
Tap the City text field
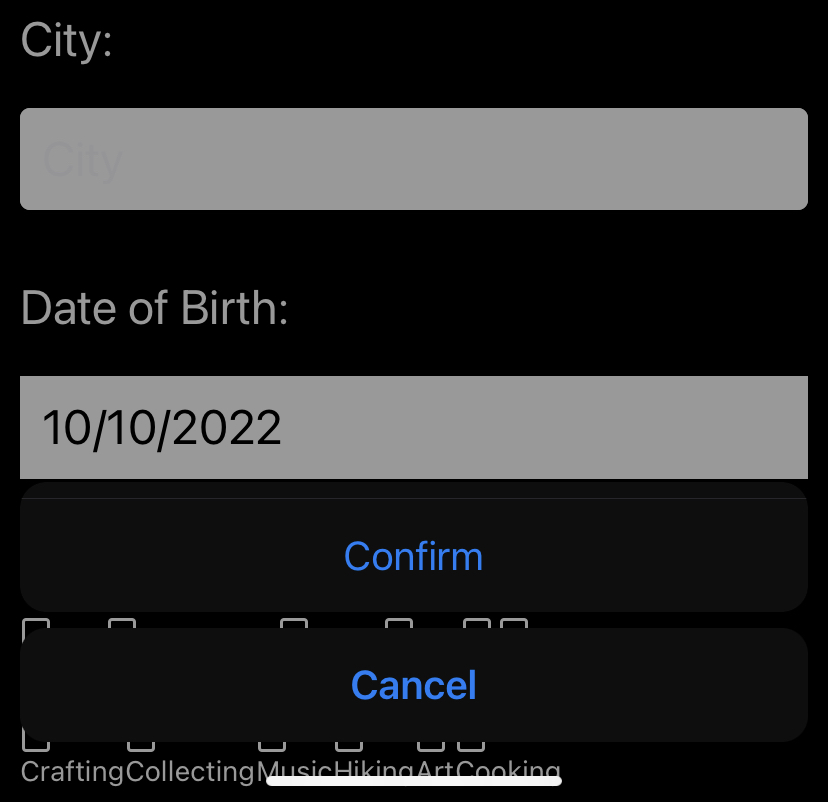click(413, 159)
